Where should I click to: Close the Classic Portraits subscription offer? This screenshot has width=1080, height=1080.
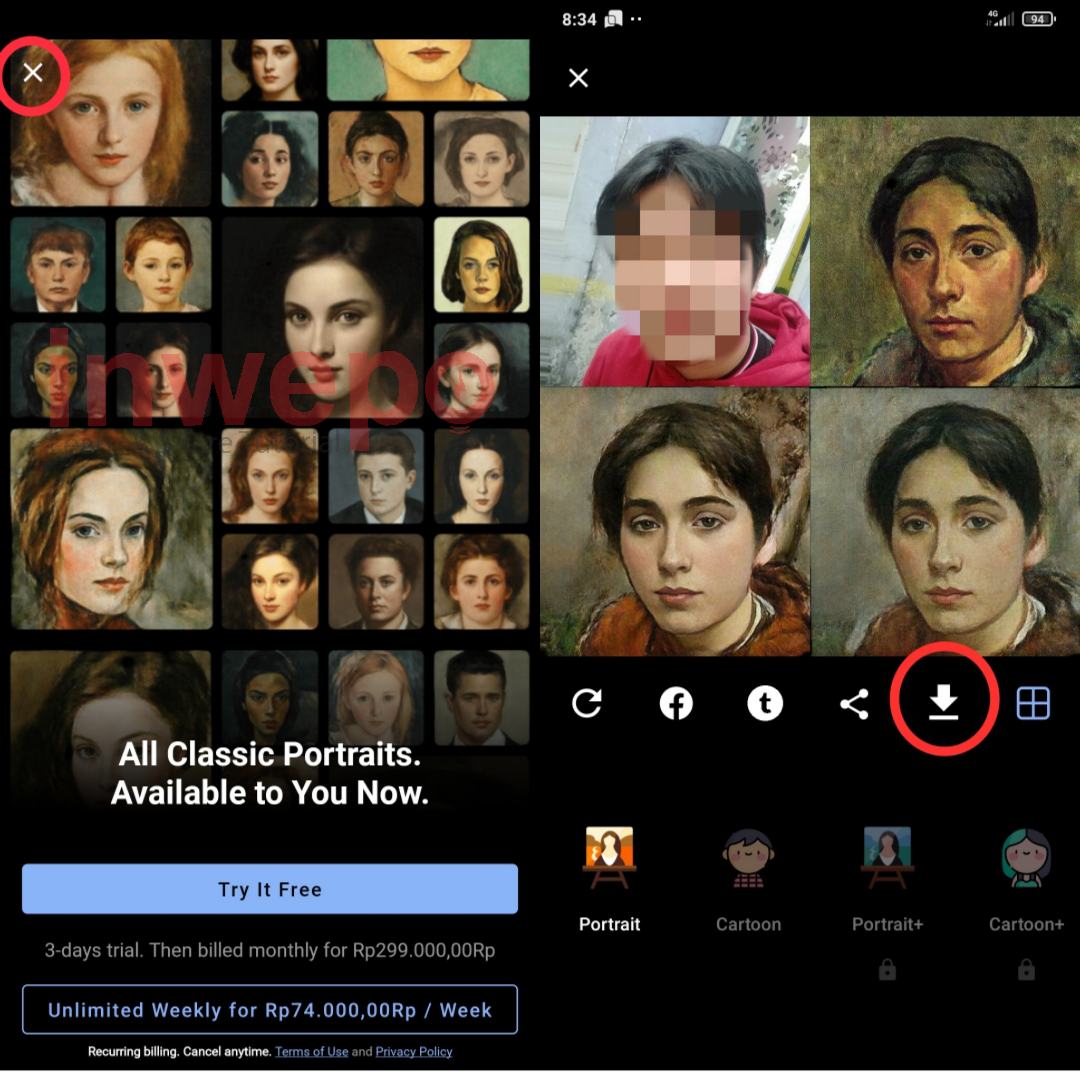(33, 72)
